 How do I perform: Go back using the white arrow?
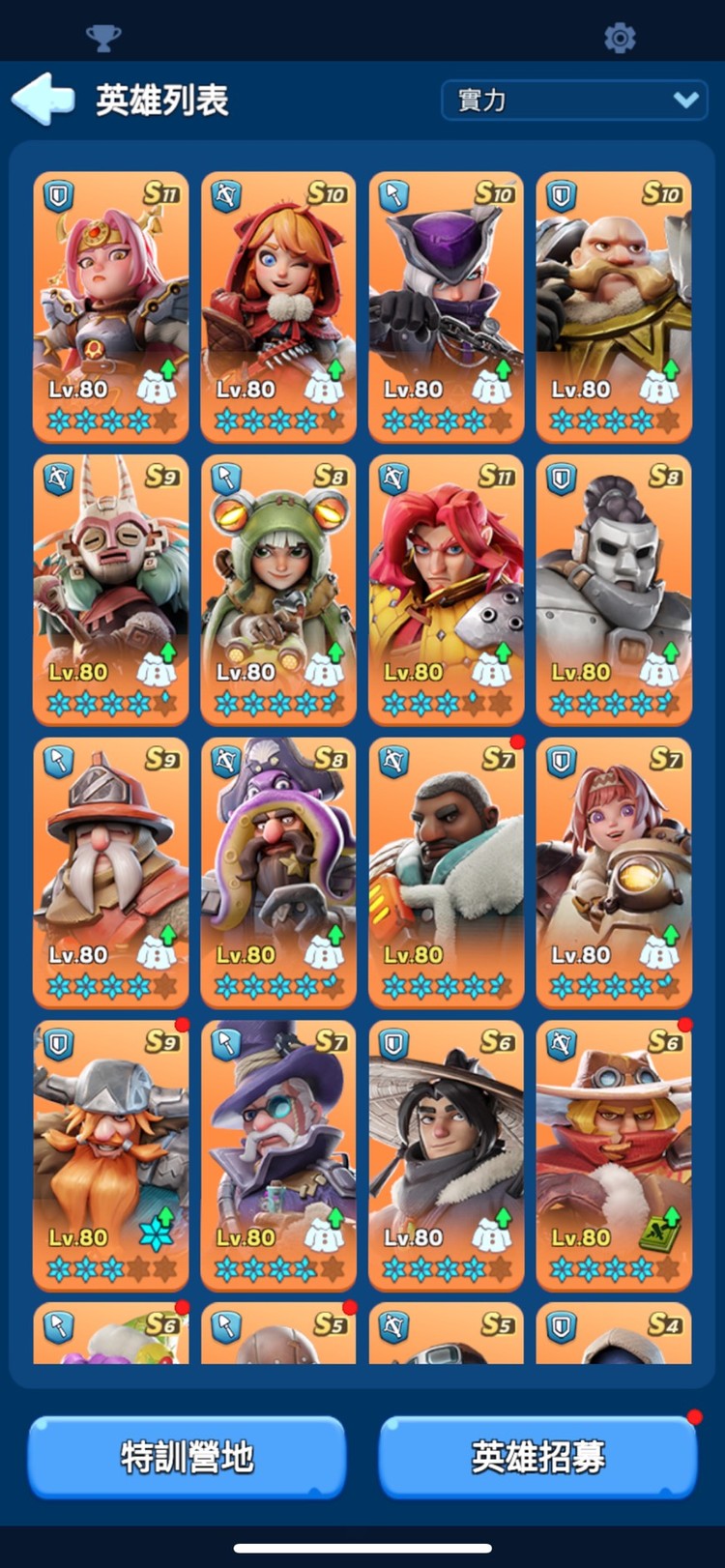click(x=43, y=99)
